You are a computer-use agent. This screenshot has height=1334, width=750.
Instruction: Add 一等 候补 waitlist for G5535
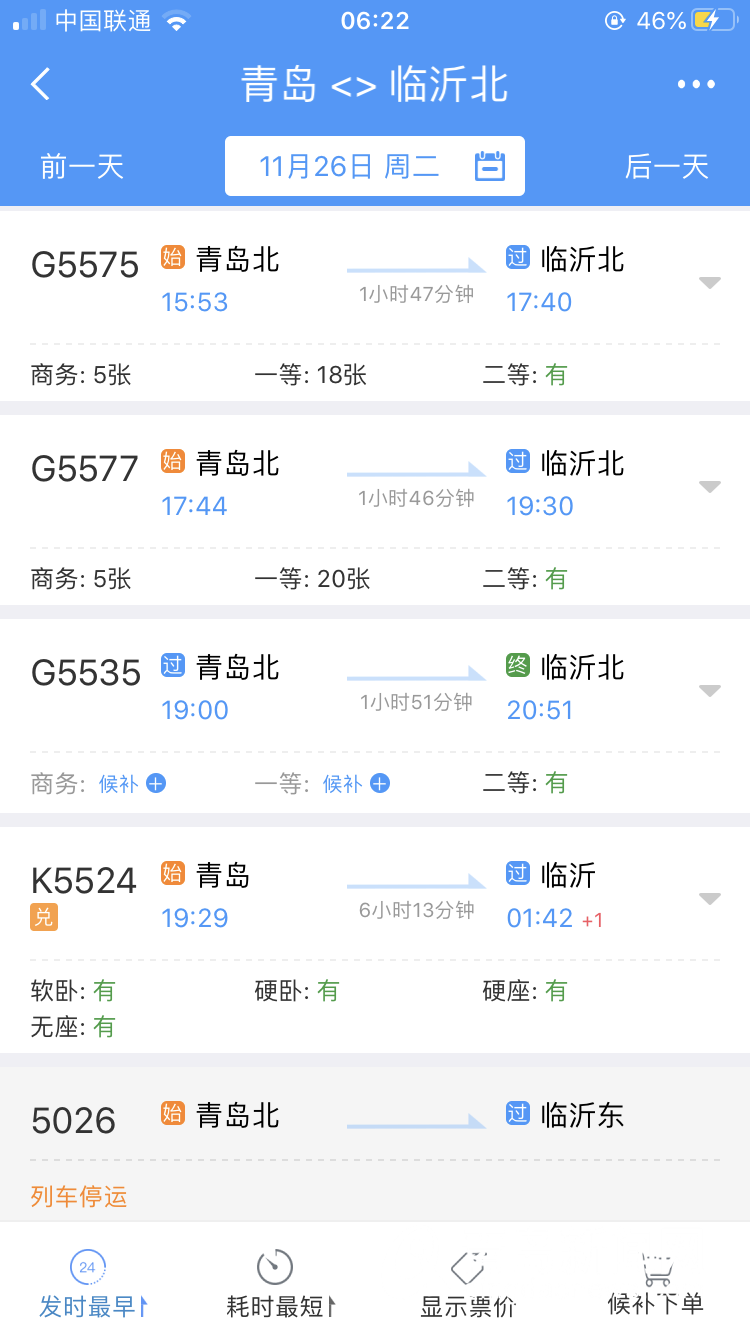click(x=356, y=784)
